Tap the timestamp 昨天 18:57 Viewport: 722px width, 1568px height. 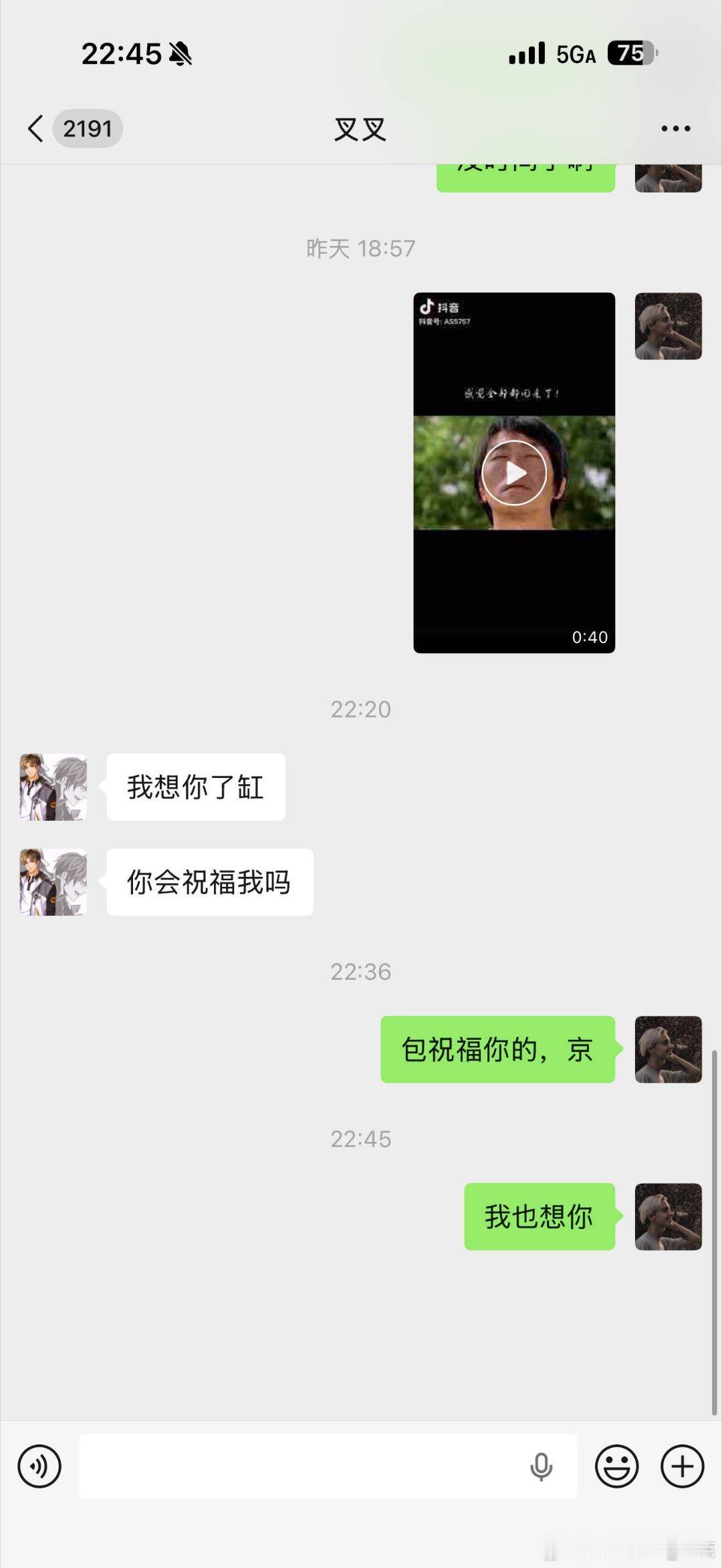click(x=360, y=248)
